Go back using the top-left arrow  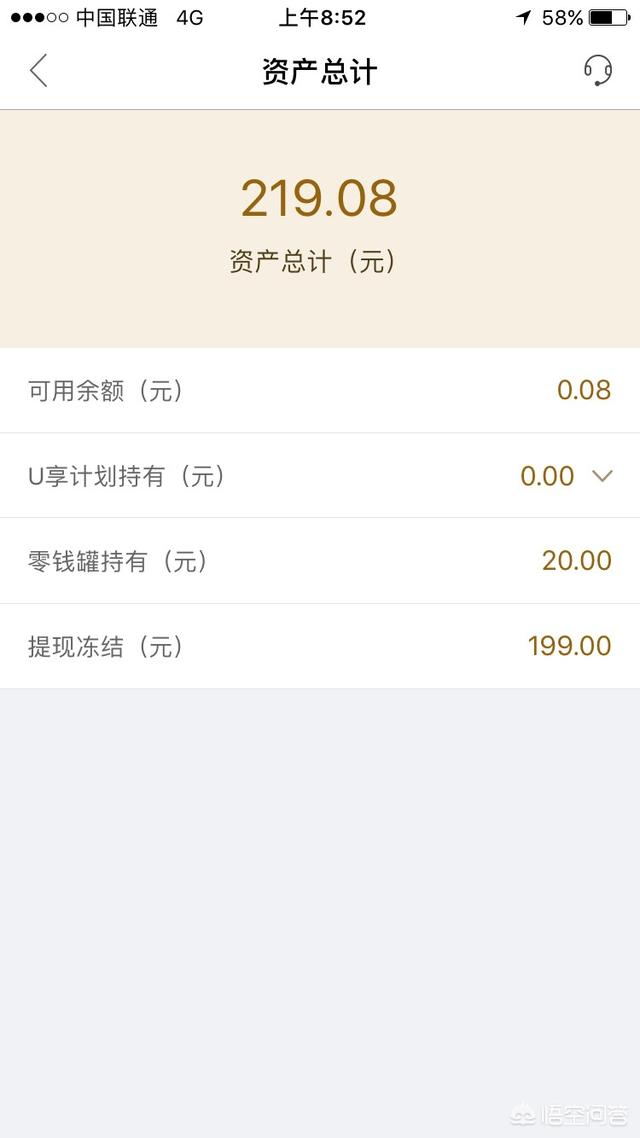[x=39, y=71]
